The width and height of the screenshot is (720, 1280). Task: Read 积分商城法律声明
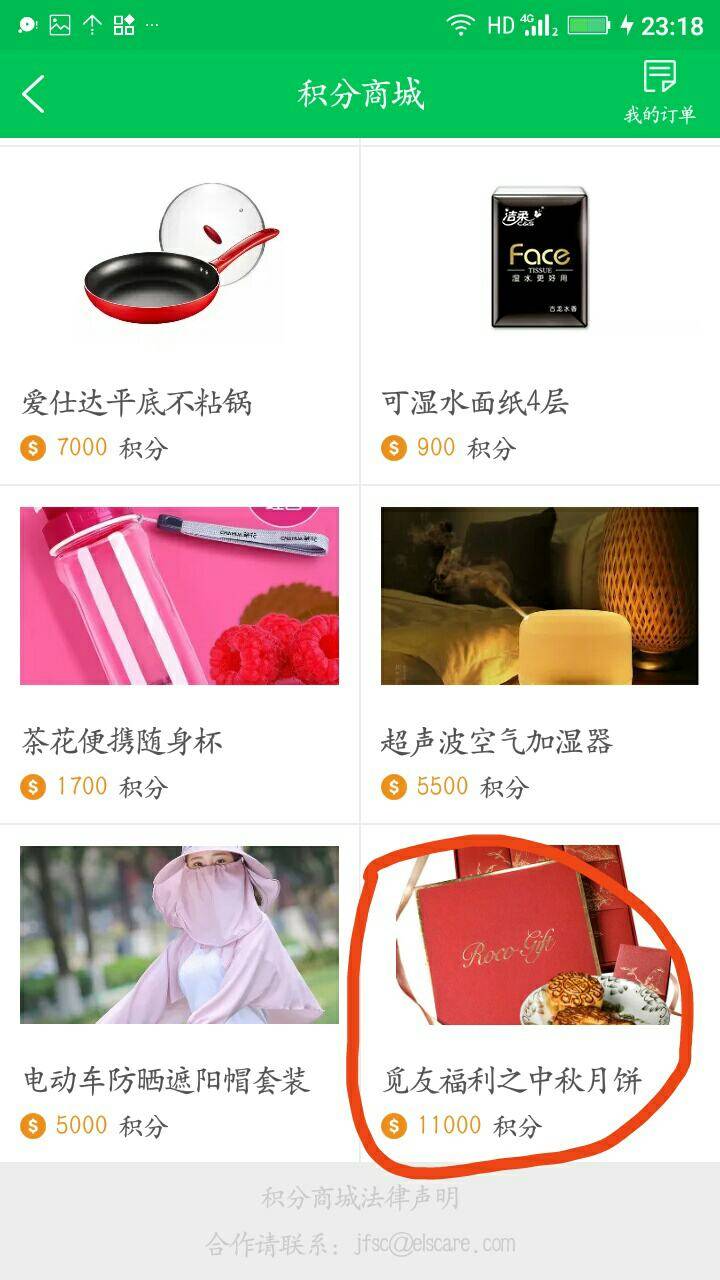[x=360, y=1197]
